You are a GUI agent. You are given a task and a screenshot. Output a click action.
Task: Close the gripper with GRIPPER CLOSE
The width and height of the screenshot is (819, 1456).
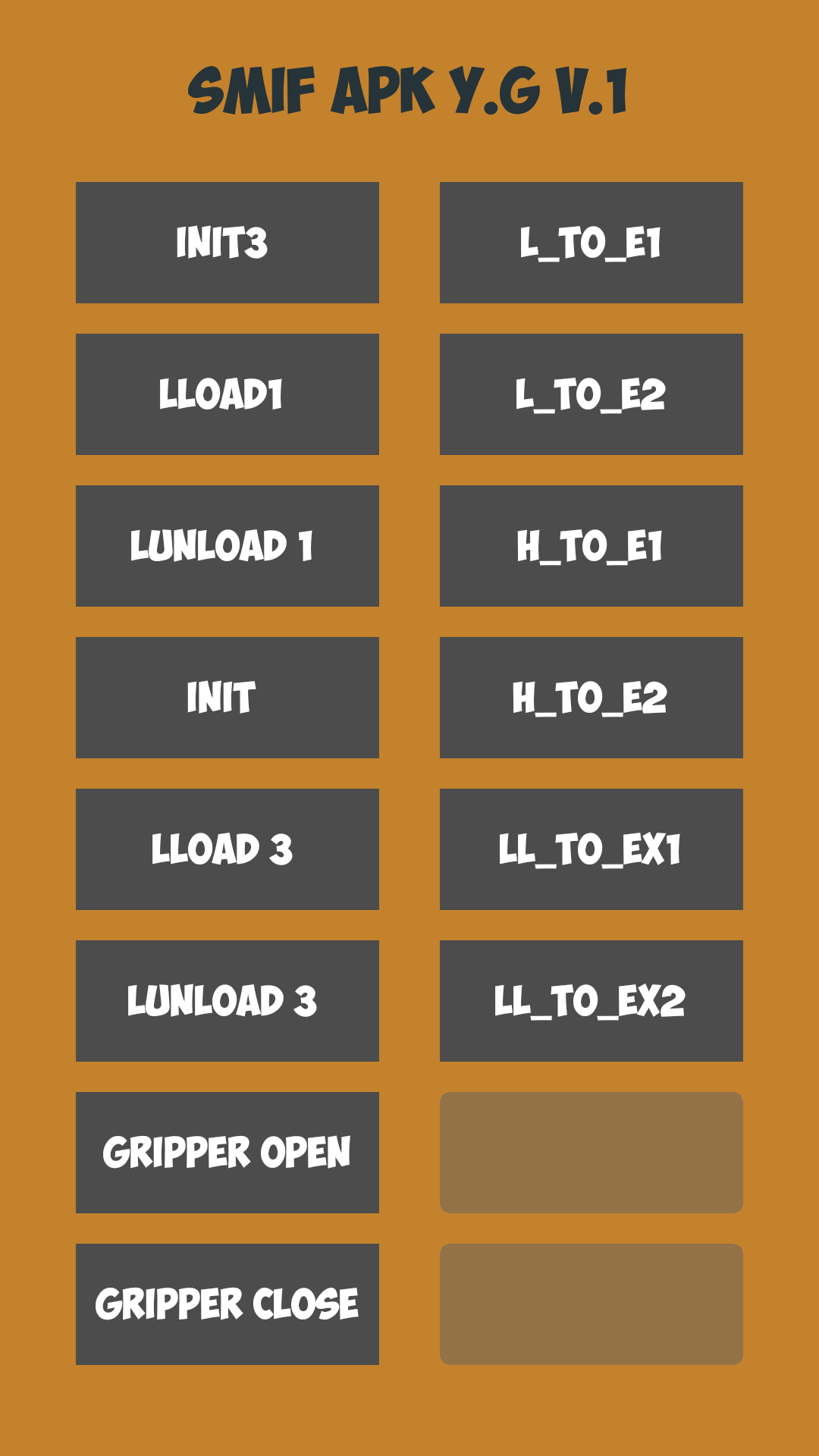click(227, 1304)
